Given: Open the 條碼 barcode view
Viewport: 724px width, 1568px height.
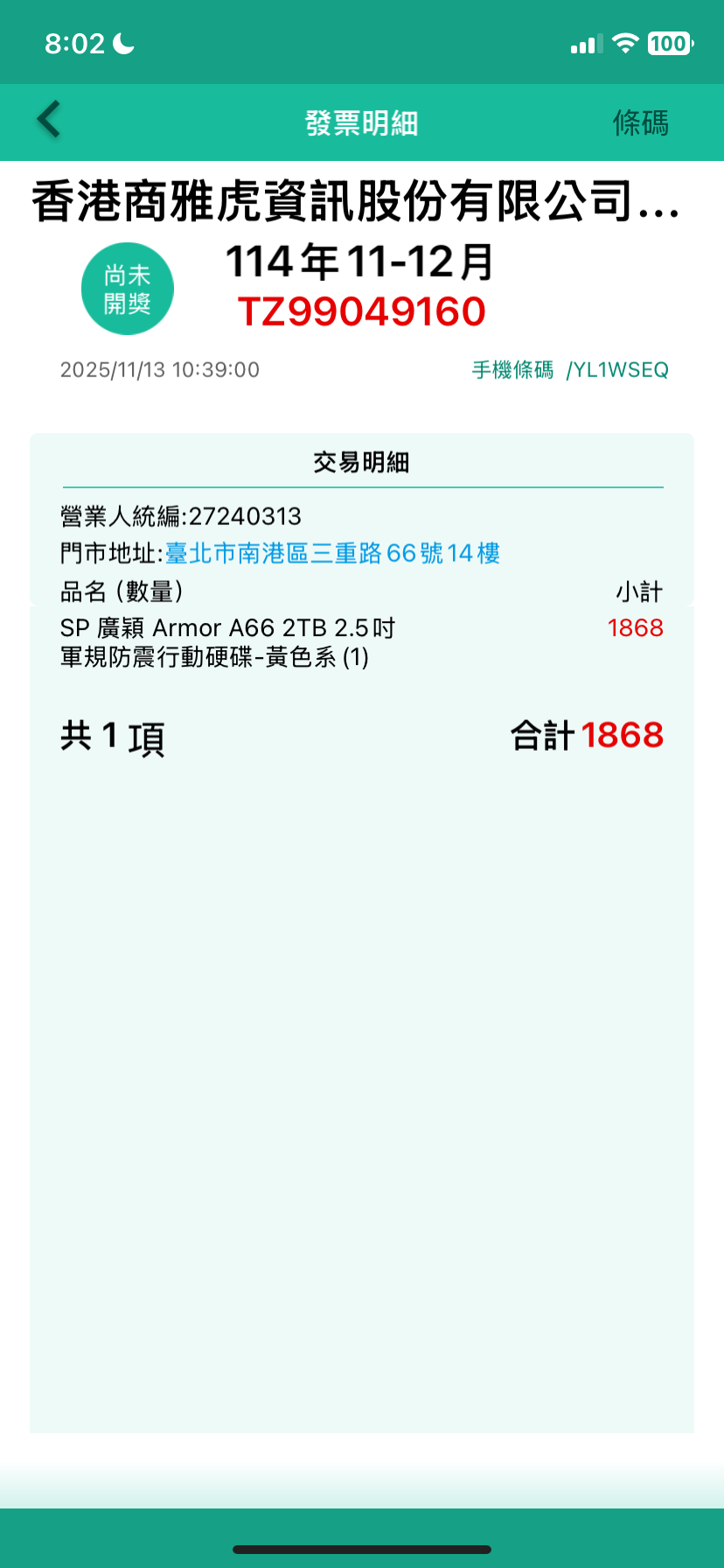Looking at the screenshot, I should click(x=640, y=123).
